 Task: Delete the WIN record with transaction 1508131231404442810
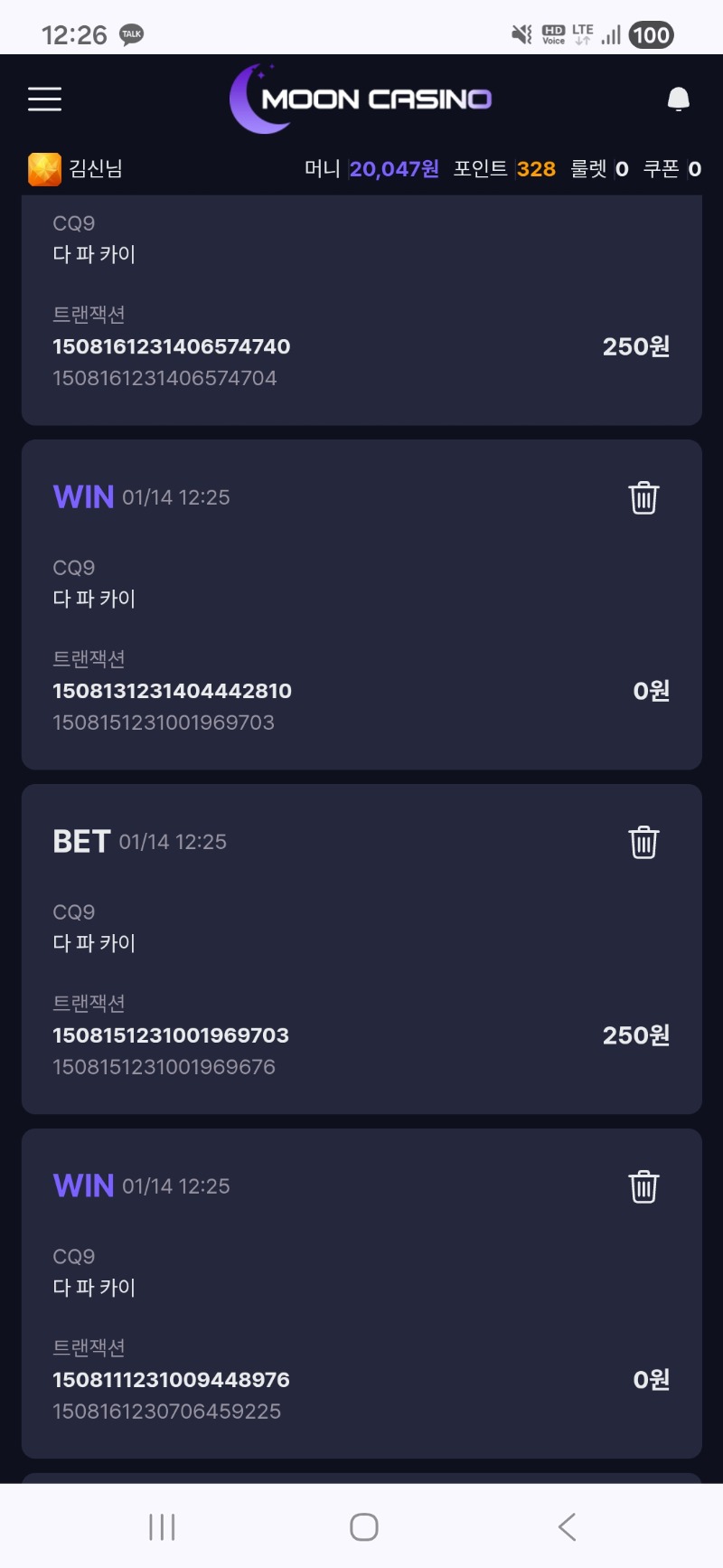pos(643,496)
